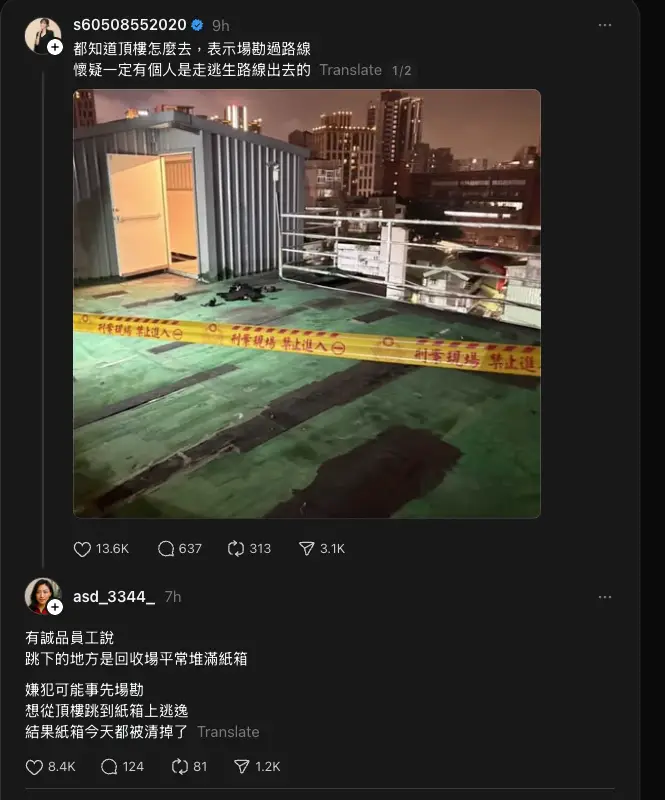Follow s60508552020 via the avatar plus badge
The width and height of the screenshot is (665, 800).
click(x=54, y=47)
